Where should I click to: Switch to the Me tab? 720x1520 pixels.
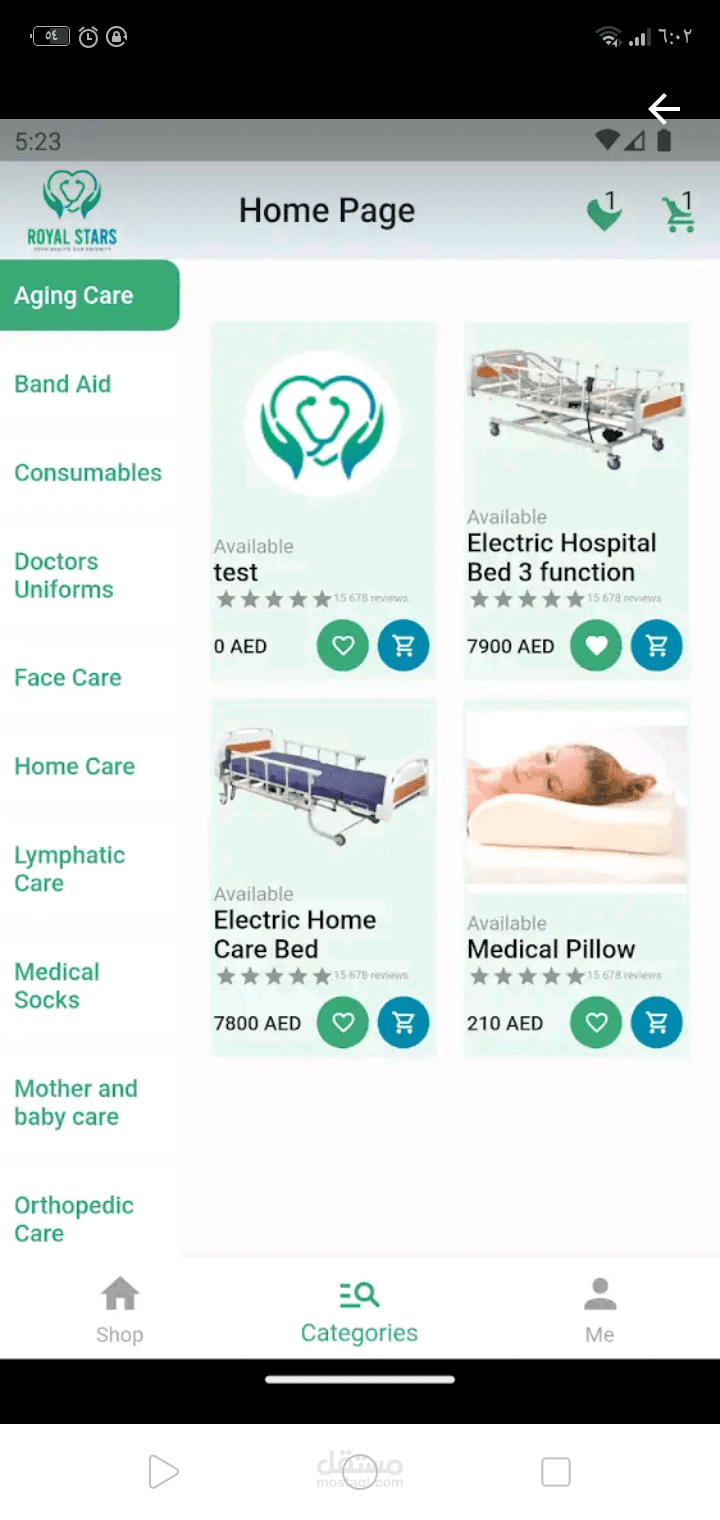(x=600, y=1310)
